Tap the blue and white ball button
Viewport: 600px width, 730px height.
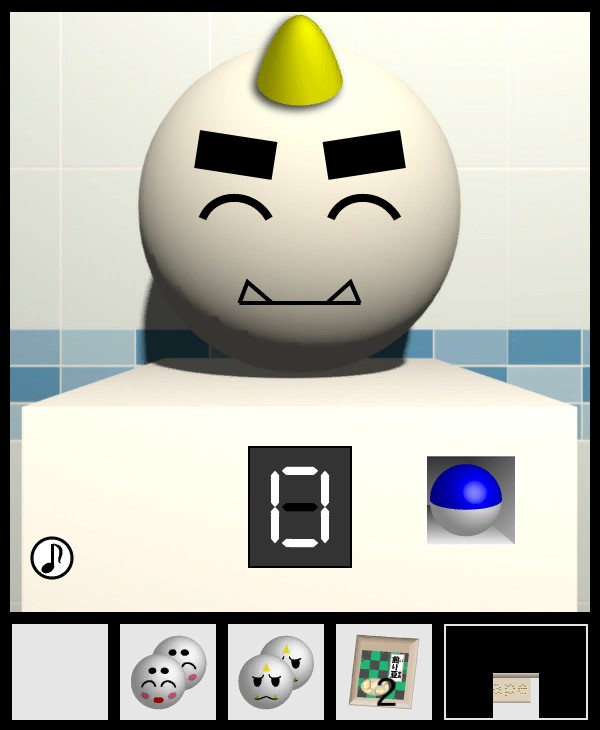click(x=471, y=500)
